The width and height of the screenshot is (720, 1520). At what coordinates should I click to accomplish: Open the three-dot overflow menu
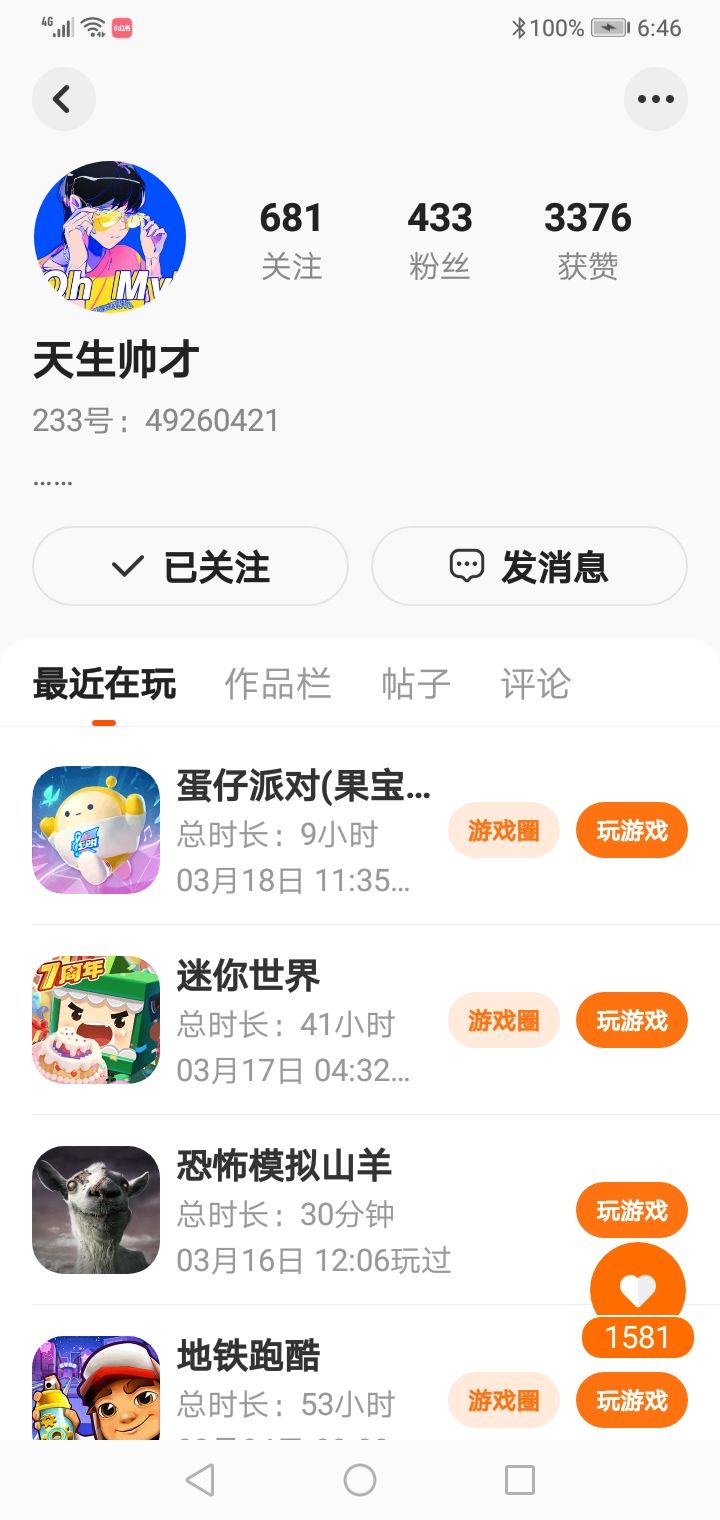[x=655, y=99]
